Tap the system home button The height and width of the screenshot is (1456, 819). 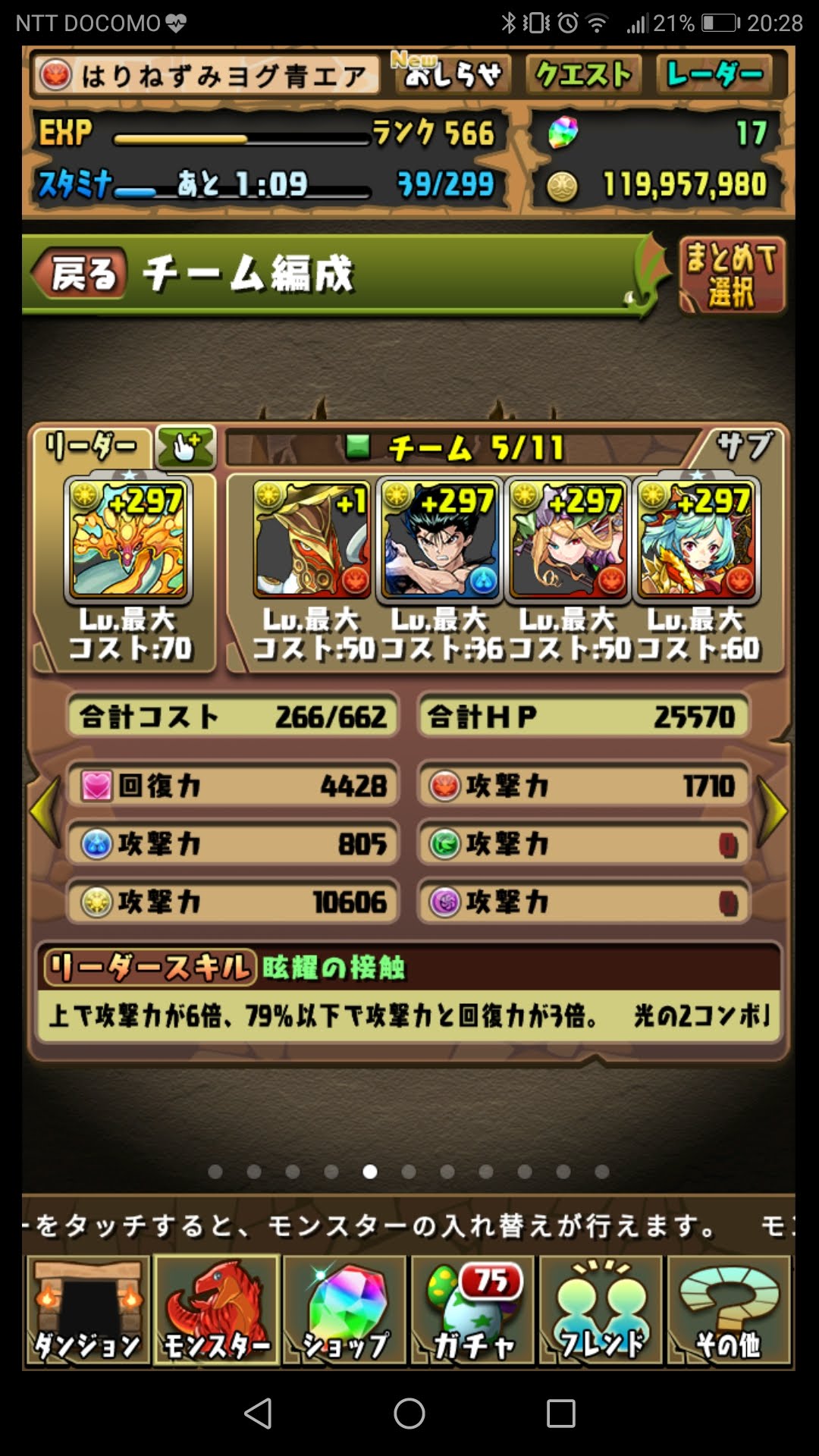409,1414
